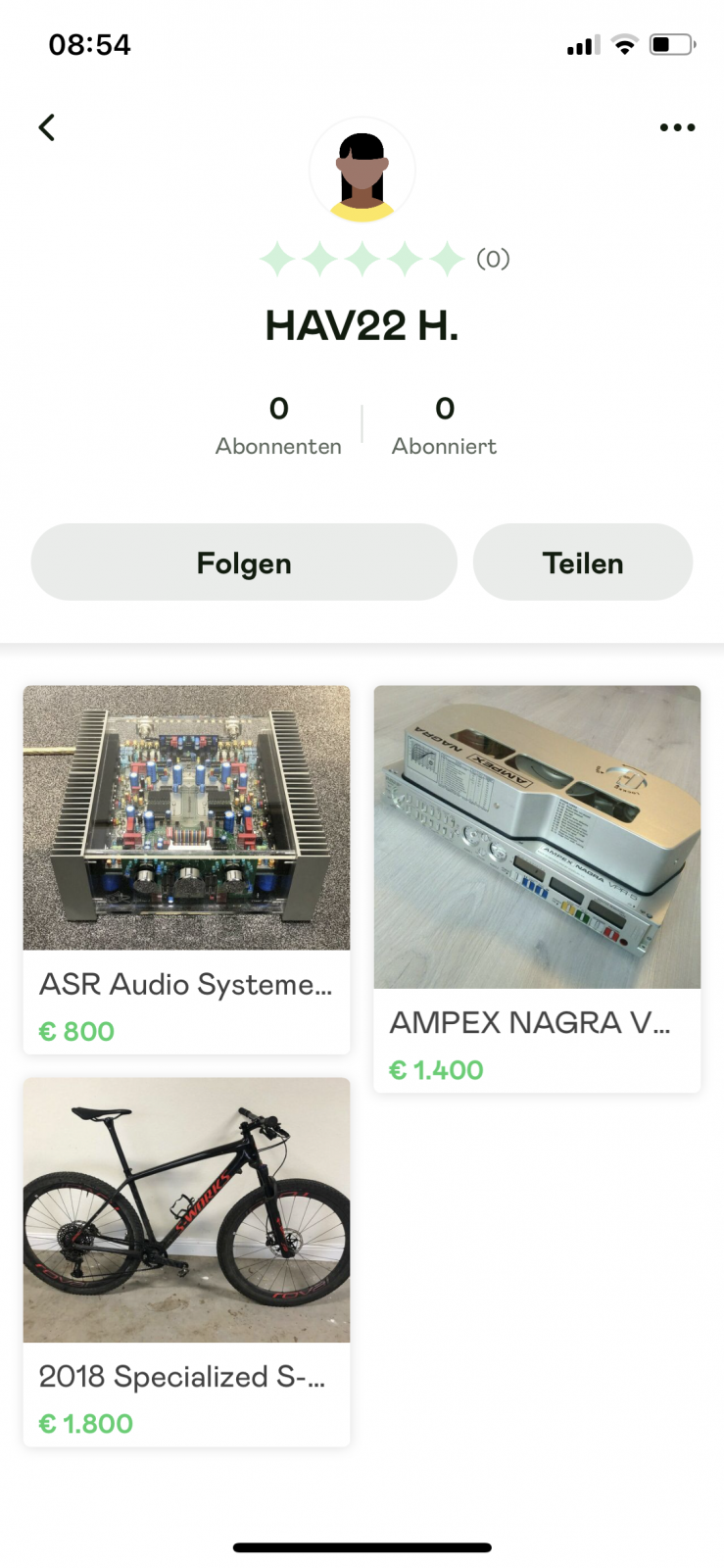Open the ASR Audio Systeme listing

[x=186, y=868]
